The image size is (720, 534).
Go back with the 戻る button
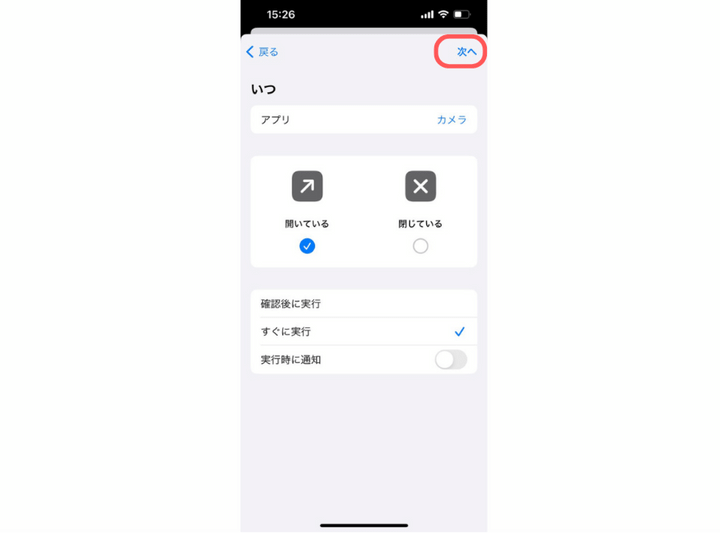click(263, 52)
